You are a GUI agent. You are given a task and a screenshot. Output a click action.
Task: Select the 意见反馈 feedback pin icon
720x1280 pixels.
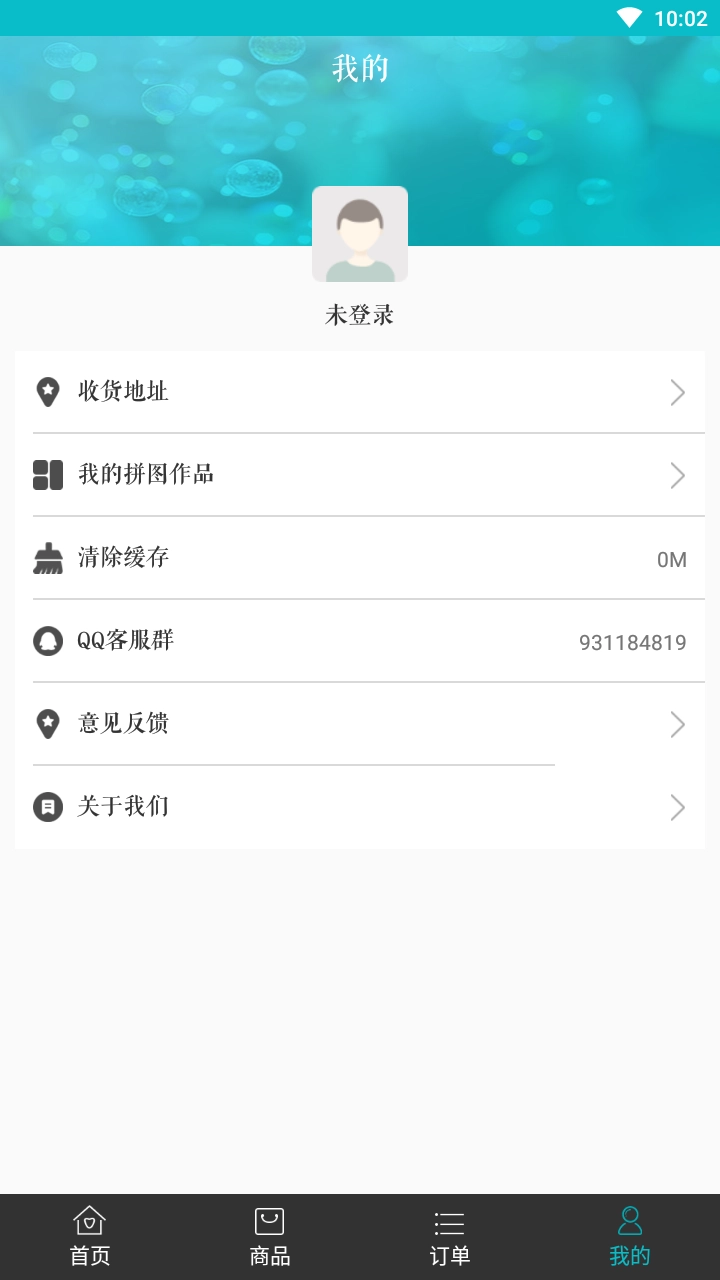pyautogui.click(x=47, y=724)
